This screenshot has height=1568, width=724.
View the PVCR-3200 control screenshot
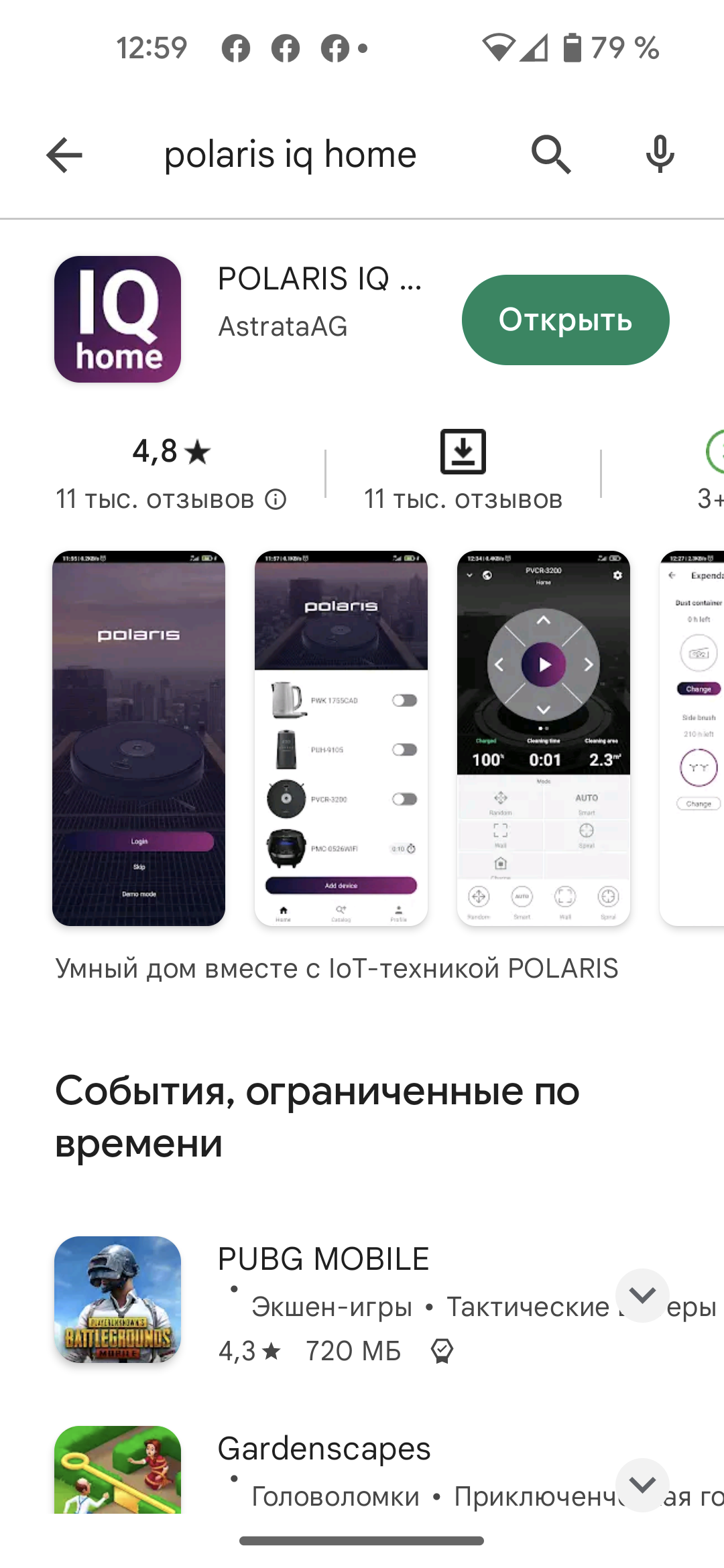point(543,738)
